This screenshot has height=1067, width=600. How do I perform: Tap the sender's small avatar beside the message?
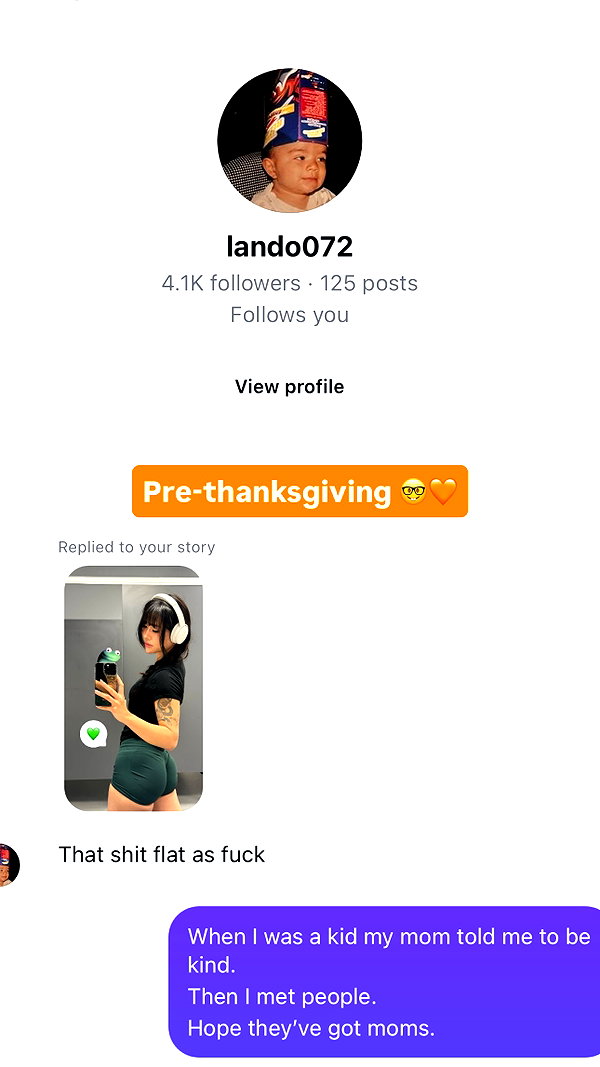9,865
